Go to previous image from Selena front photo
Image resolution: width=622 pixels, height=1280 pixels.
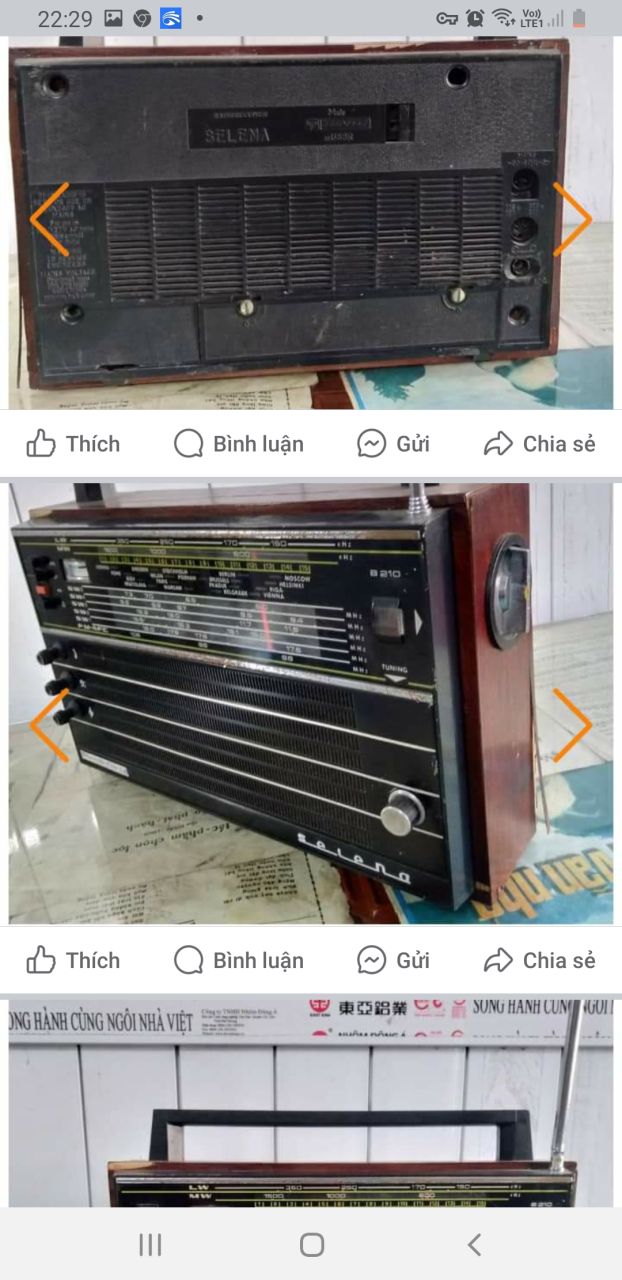48,724
